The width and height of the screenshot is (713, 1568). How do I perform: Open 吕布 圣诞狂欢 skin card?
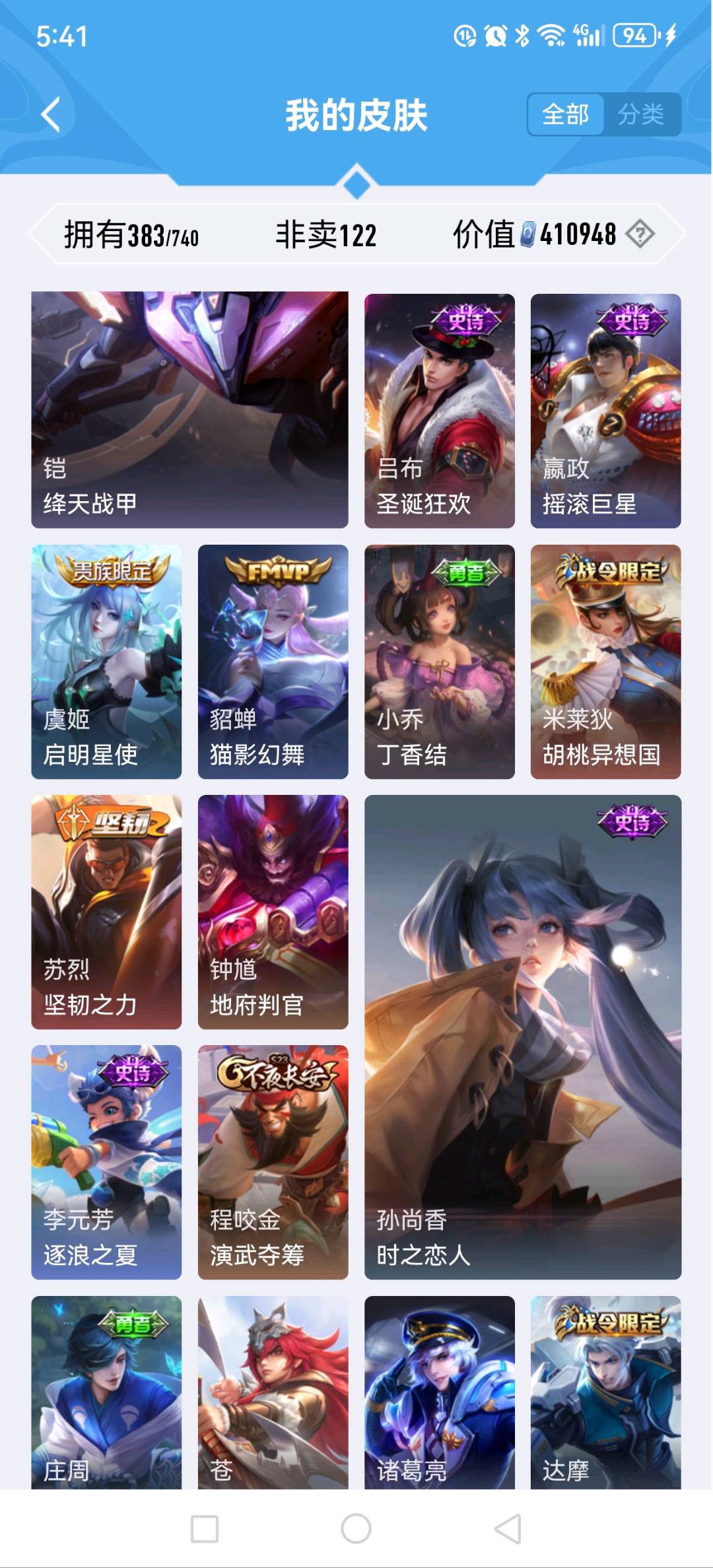(x=439, y=409)
